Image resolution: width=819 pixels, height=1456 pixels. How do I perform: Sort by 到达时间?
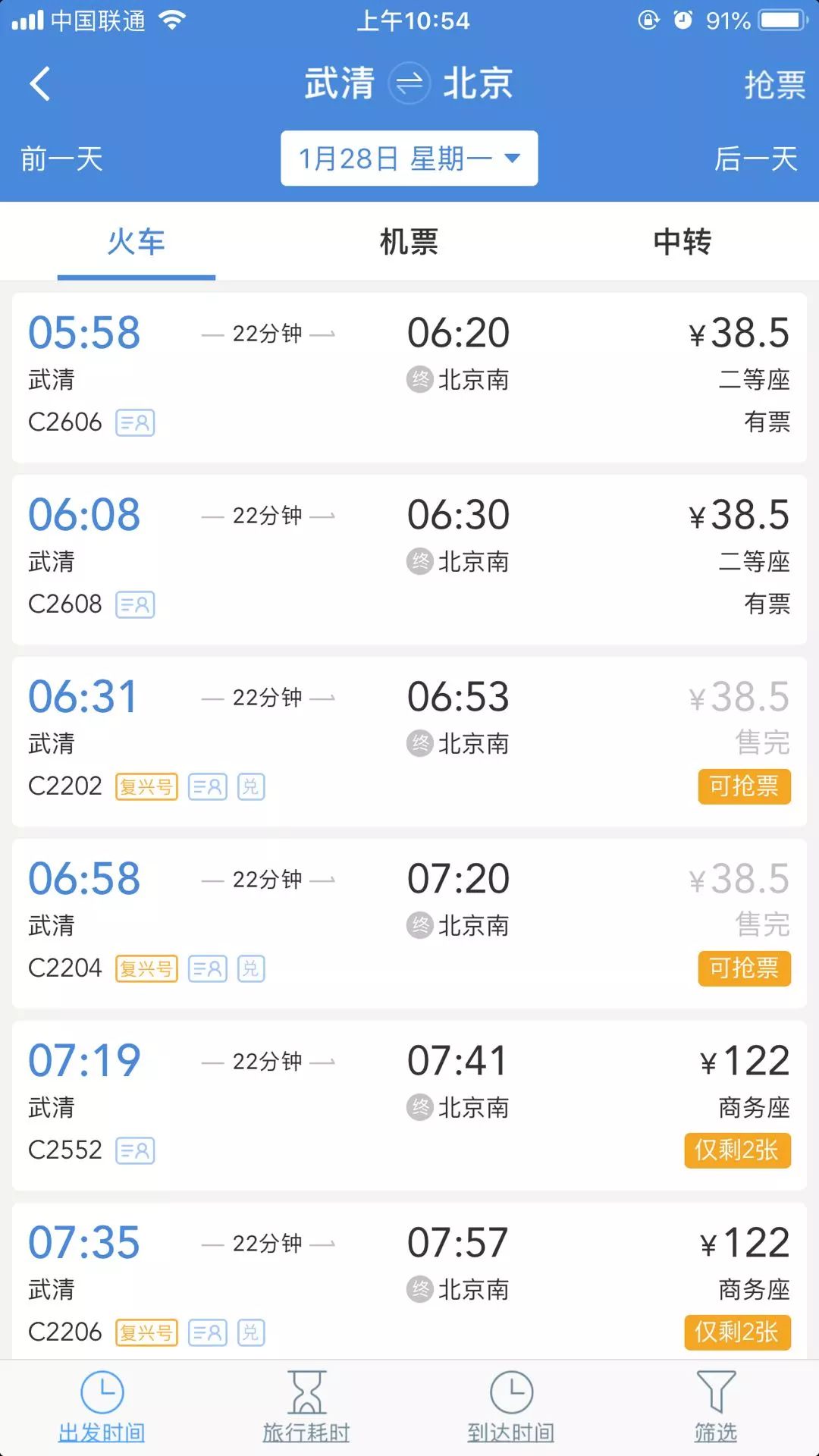click(x=511, y=1407)
